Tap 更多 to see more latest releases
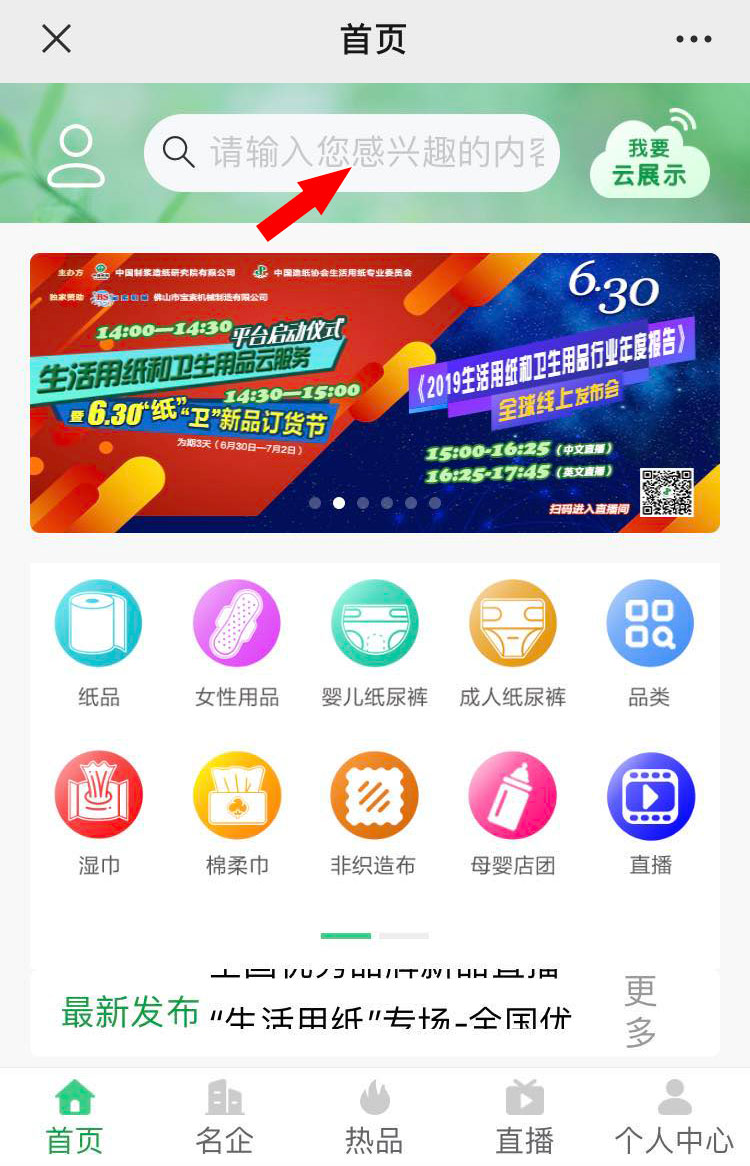750x1166 pixels. 641,1012
